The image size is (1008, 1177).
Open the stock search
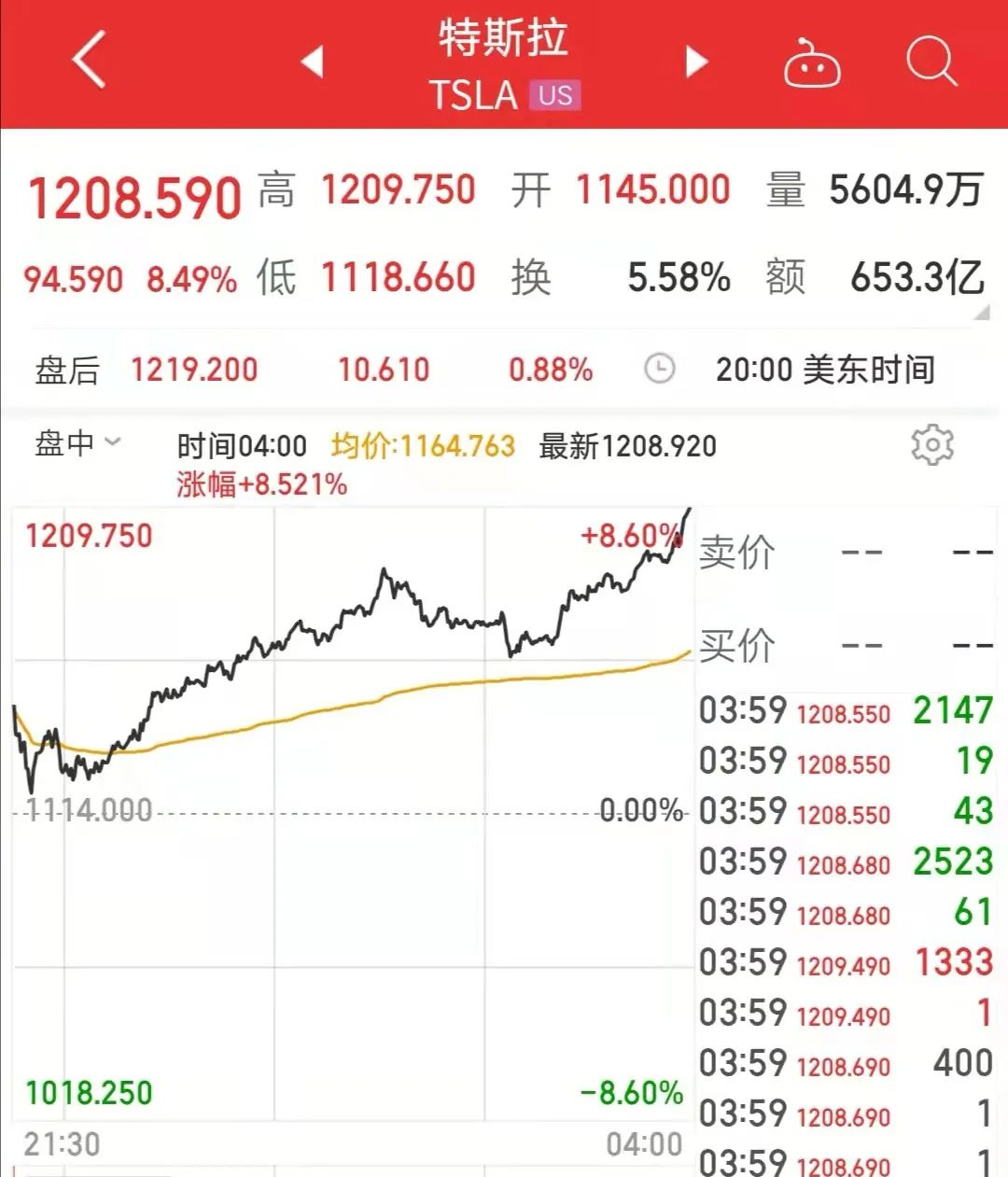coord(931,62)
